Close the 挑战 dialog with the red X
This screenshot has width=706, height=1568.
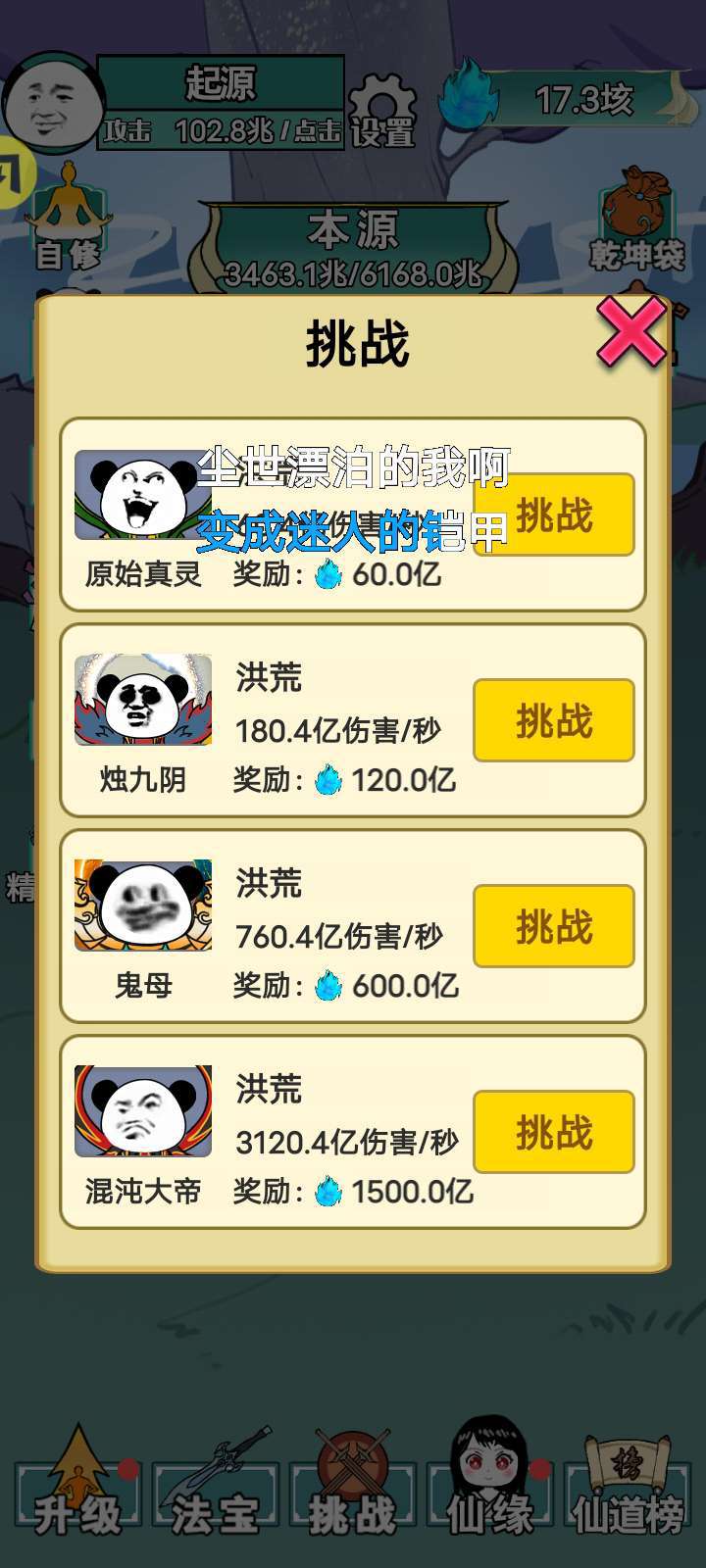point(631,332)
